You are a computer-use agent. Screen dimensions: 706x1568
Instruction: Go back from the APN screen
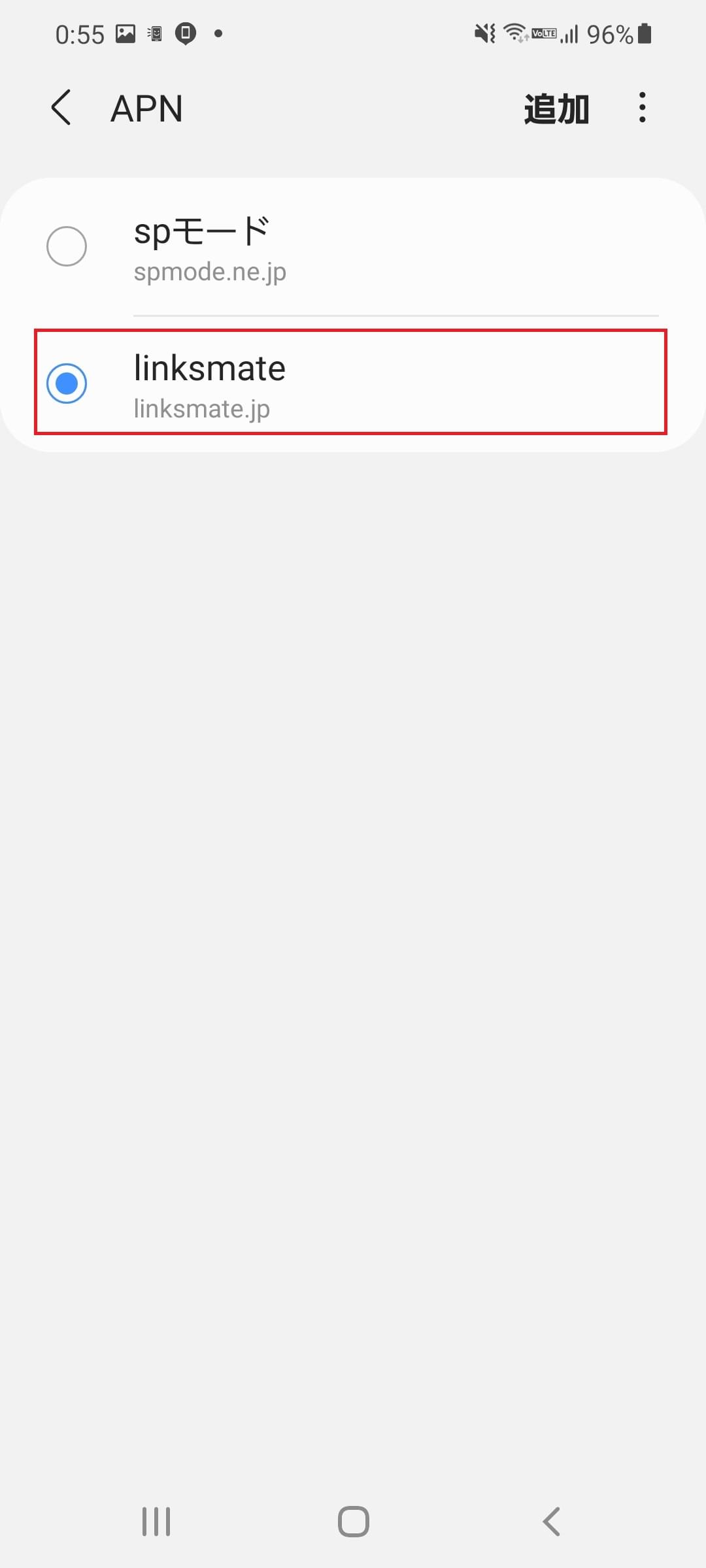(x=61, y=108)
